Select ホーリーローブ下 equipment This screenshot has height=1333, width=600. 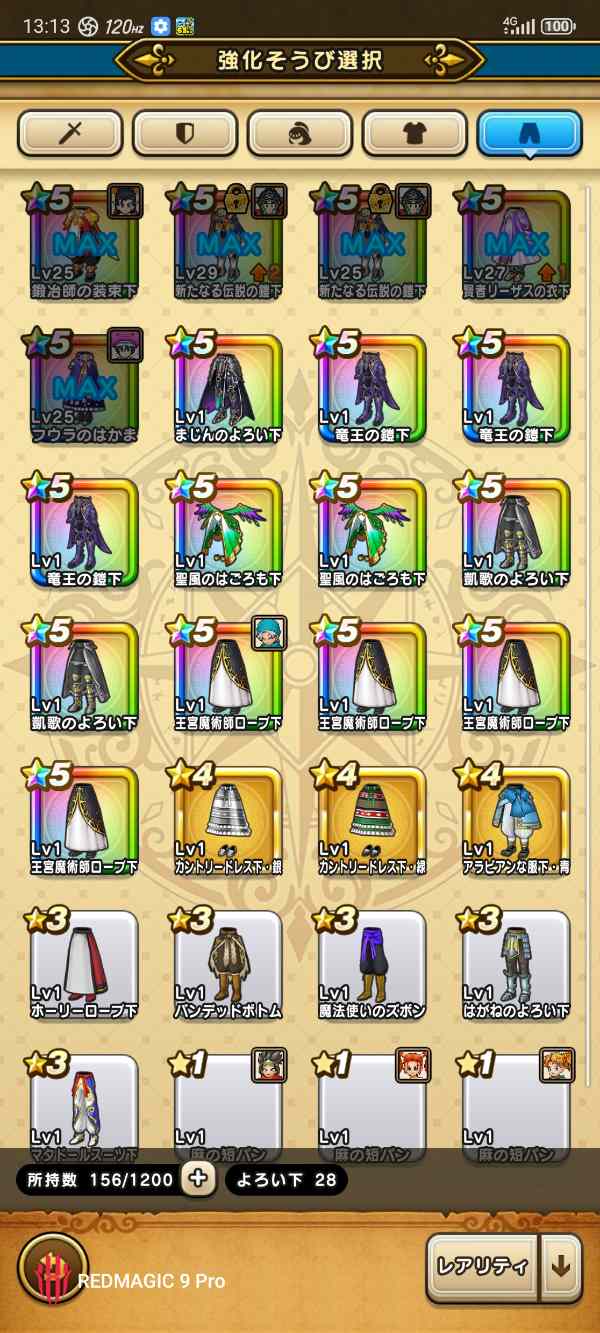coord(85,964)
